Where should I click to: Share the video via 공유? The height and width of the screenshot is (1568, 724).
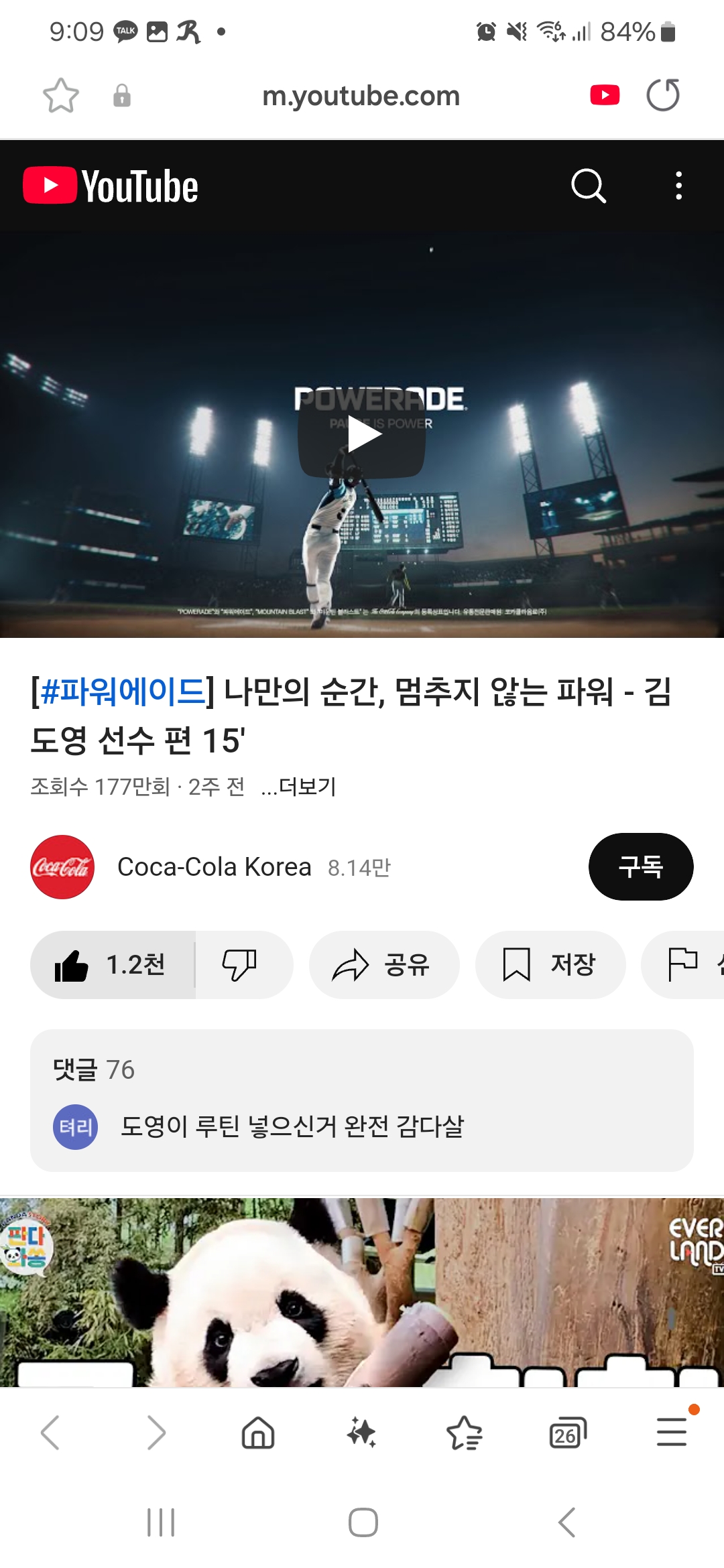[x=383, y=965]
